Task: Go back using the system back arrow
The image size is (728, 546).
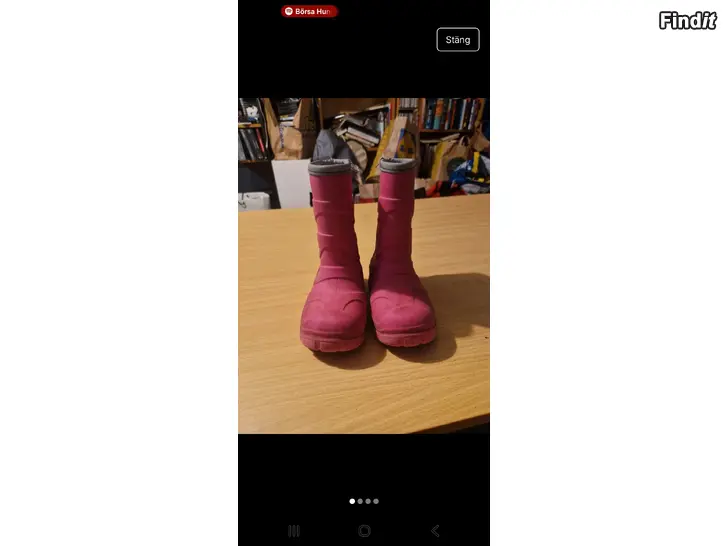Action: (x=435, y=531)
